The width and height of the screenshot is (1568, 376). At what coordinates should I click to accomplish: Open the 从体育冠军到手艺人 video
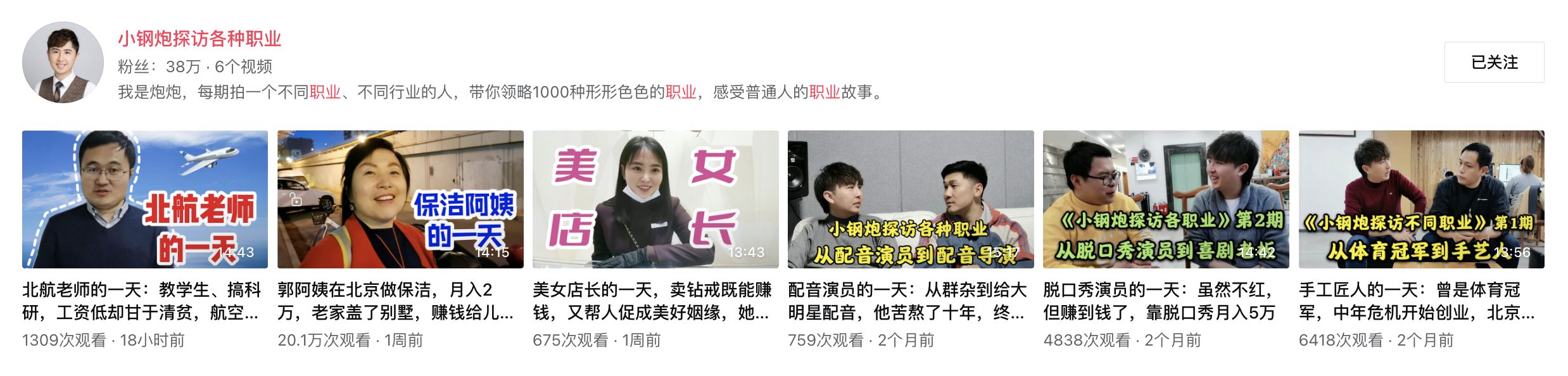(x=1421, y=199)
